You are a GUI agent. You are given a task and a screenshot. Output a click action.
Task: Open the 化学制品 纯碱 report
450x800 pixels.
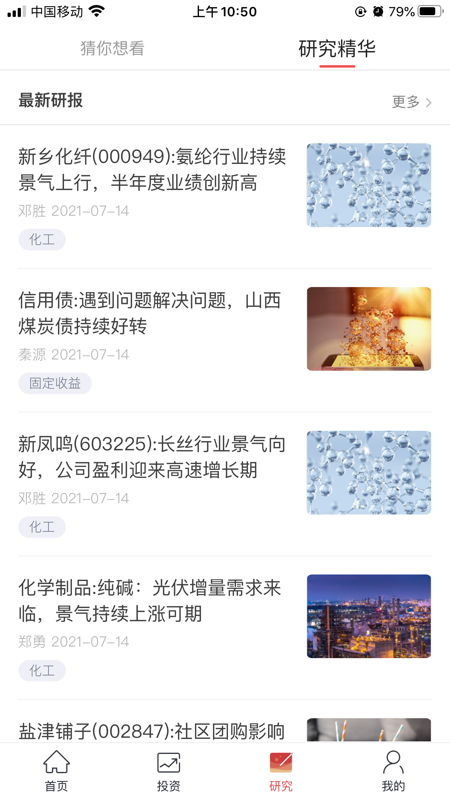224,628
